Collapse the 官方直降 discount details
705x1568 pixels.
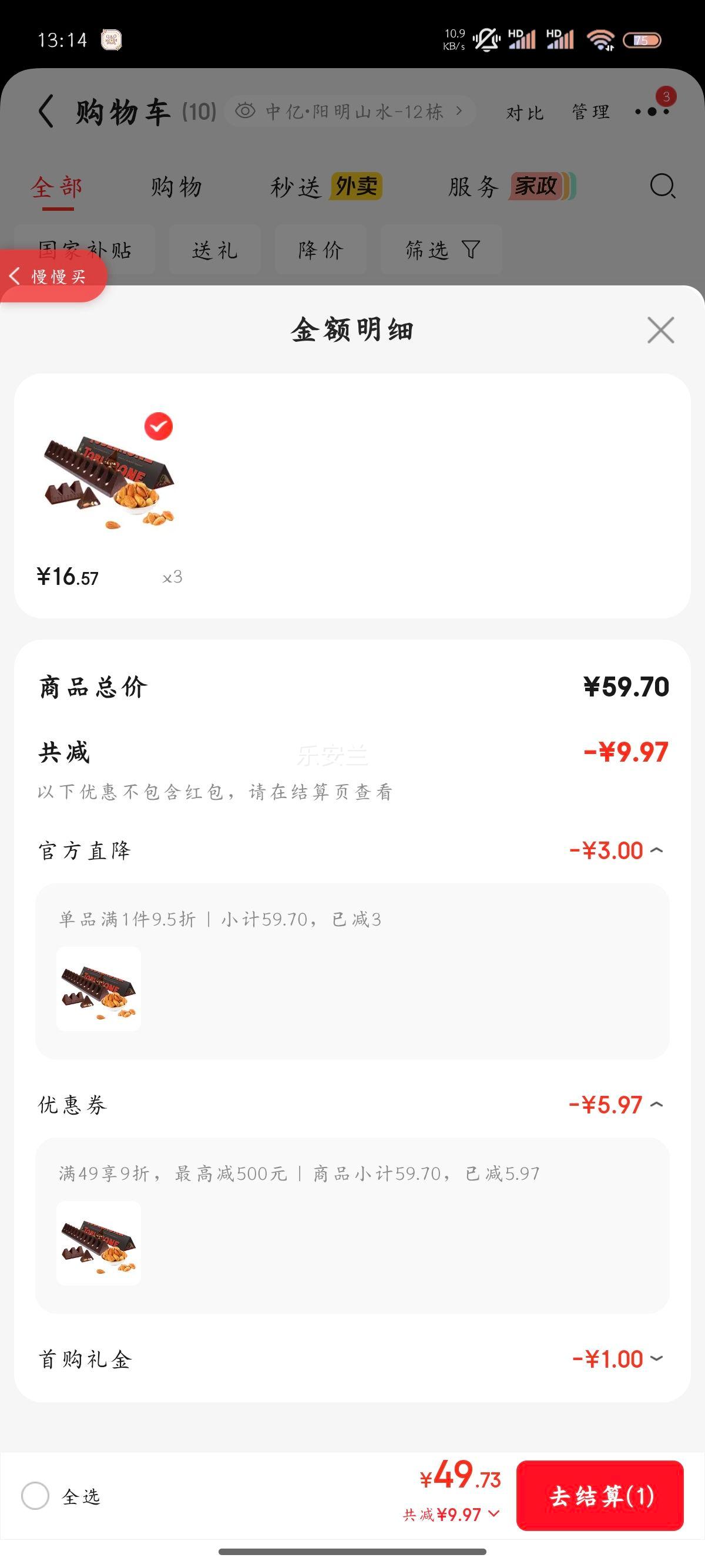point(656,850)
